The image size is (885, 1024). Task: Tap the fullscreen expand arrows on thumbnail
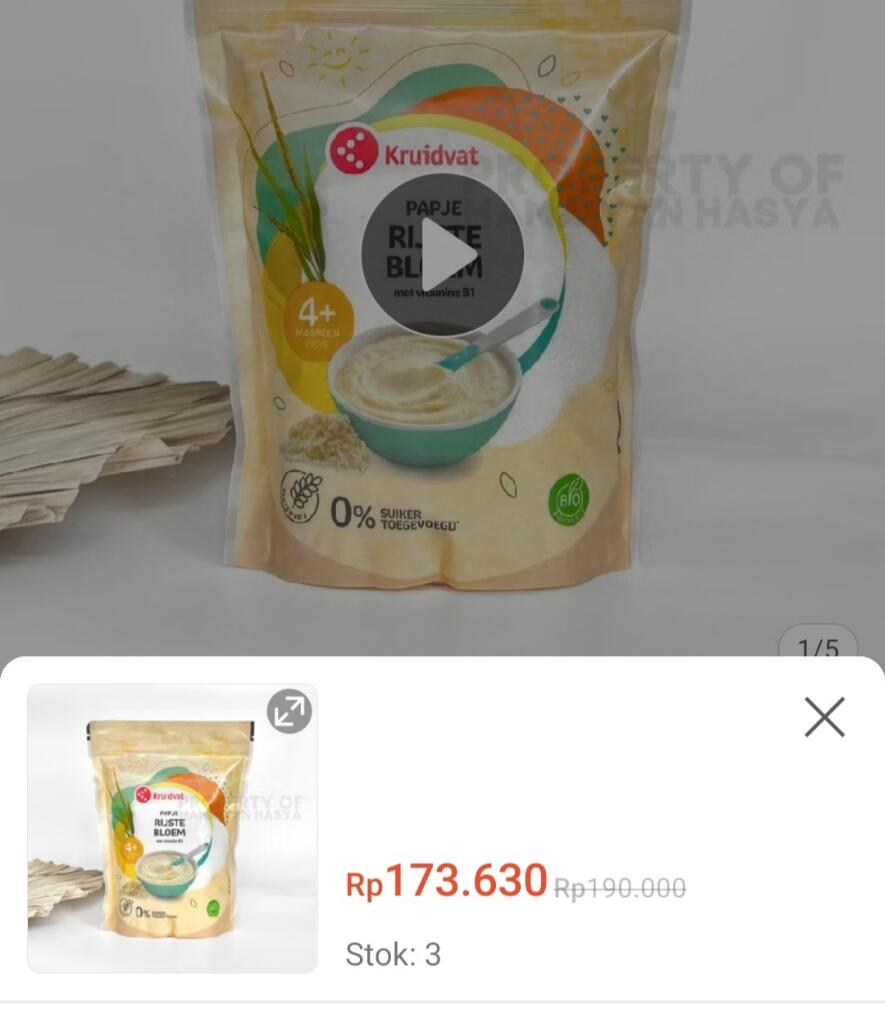[288, 710]
